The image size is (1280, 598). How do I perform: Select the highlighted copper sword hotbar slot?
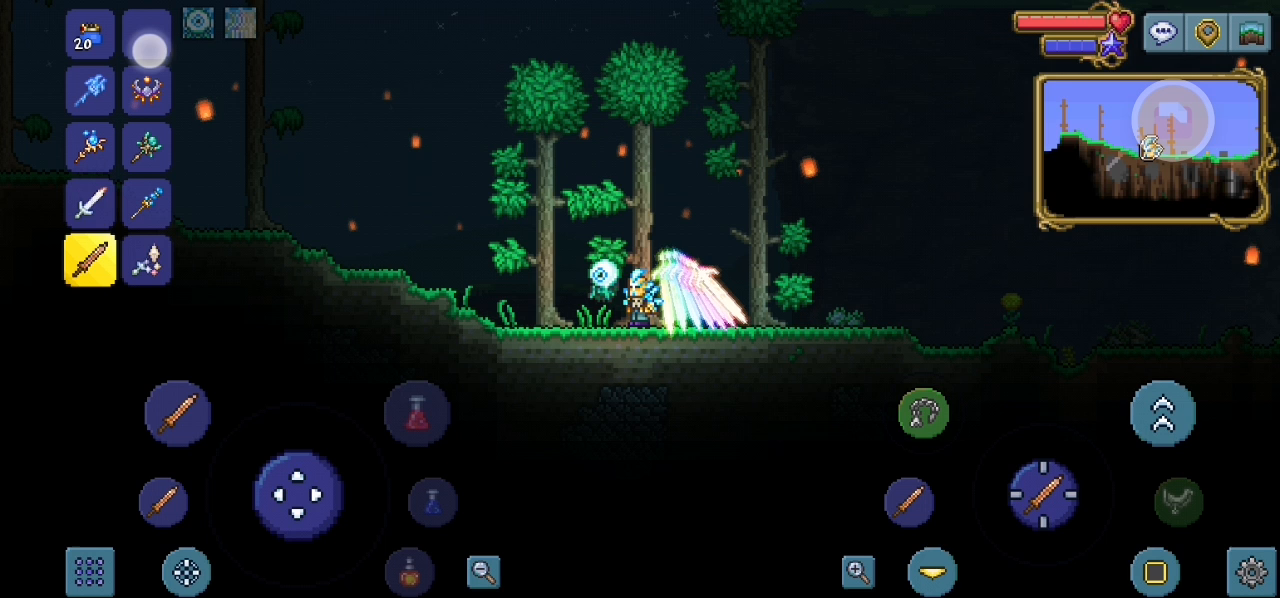pyautogui.click(x=90, y=260)
